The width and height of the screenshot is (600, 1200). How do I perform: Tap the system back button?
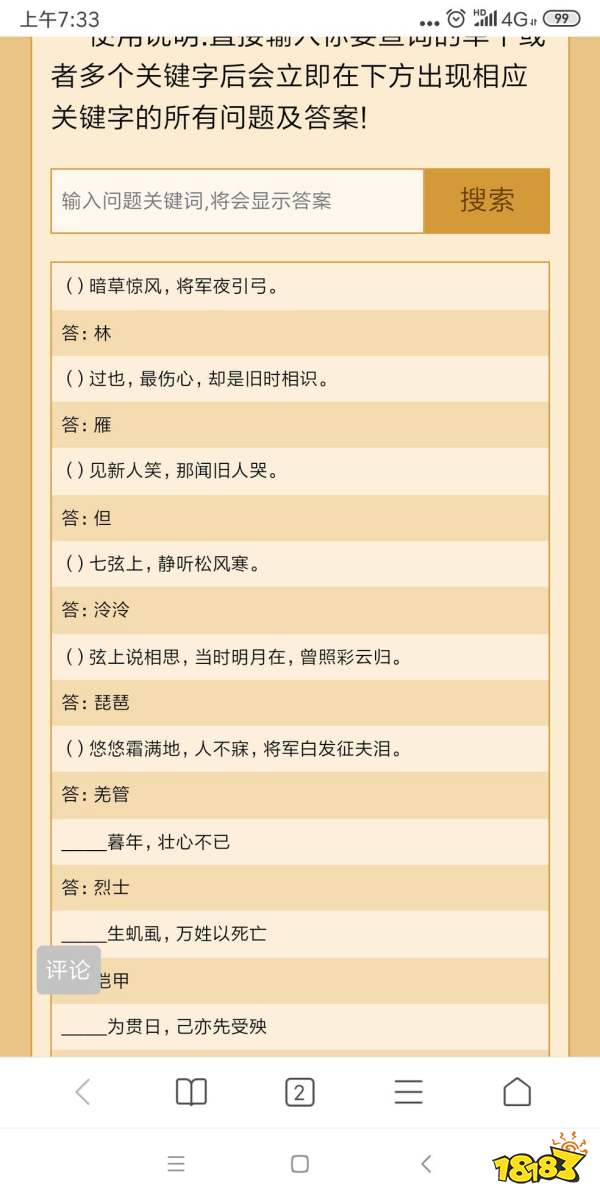(426, 1164)
